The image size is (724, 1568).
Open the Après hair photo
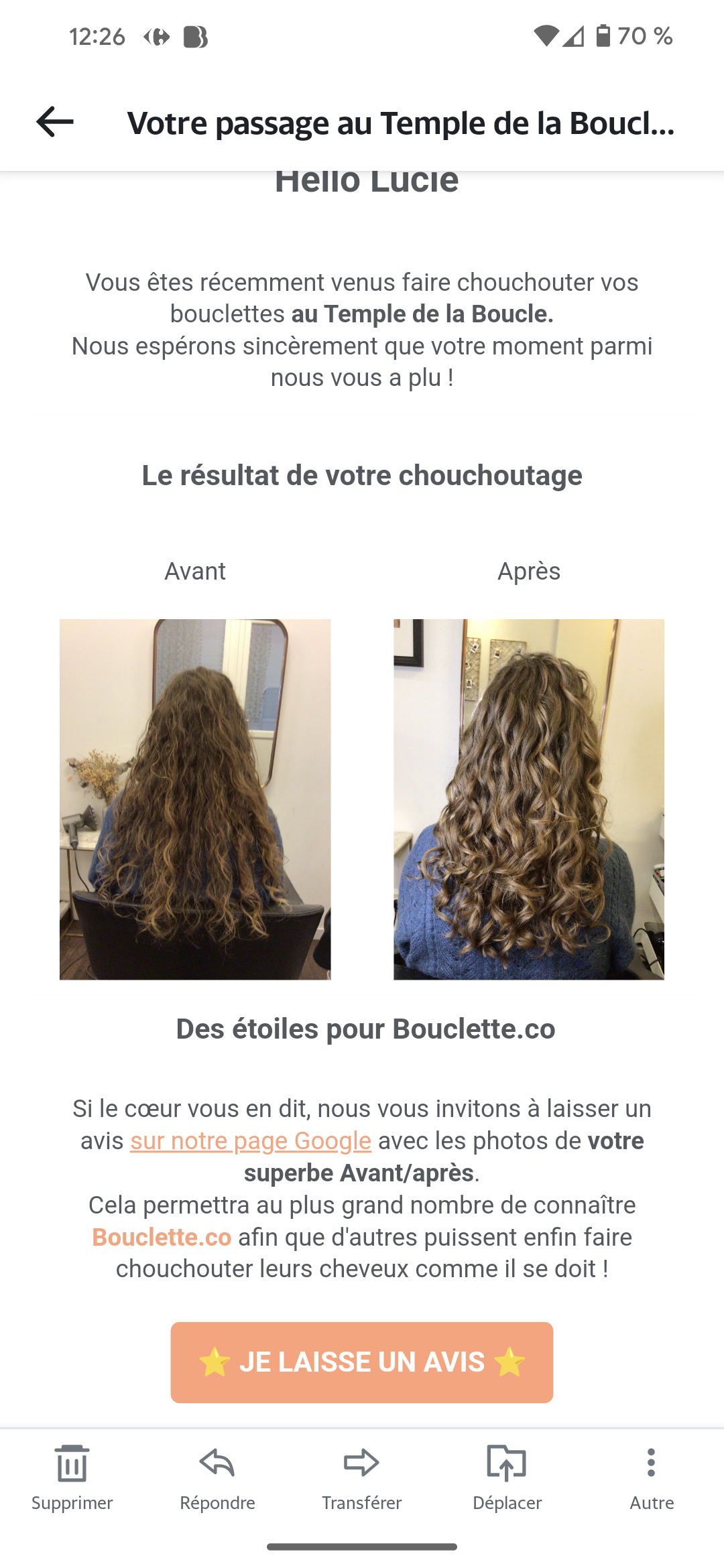click(x=529, y=799)
